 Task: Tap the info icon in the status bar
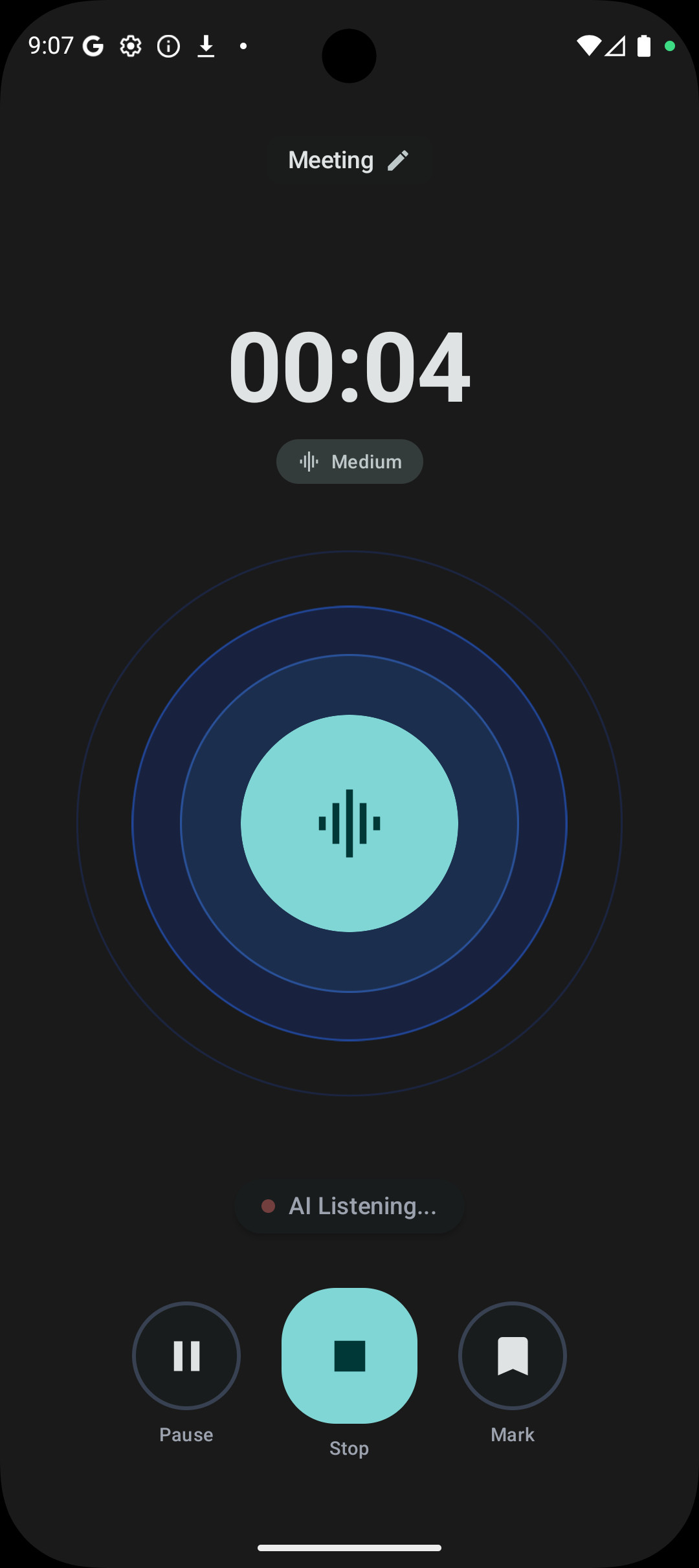(168, 46)
